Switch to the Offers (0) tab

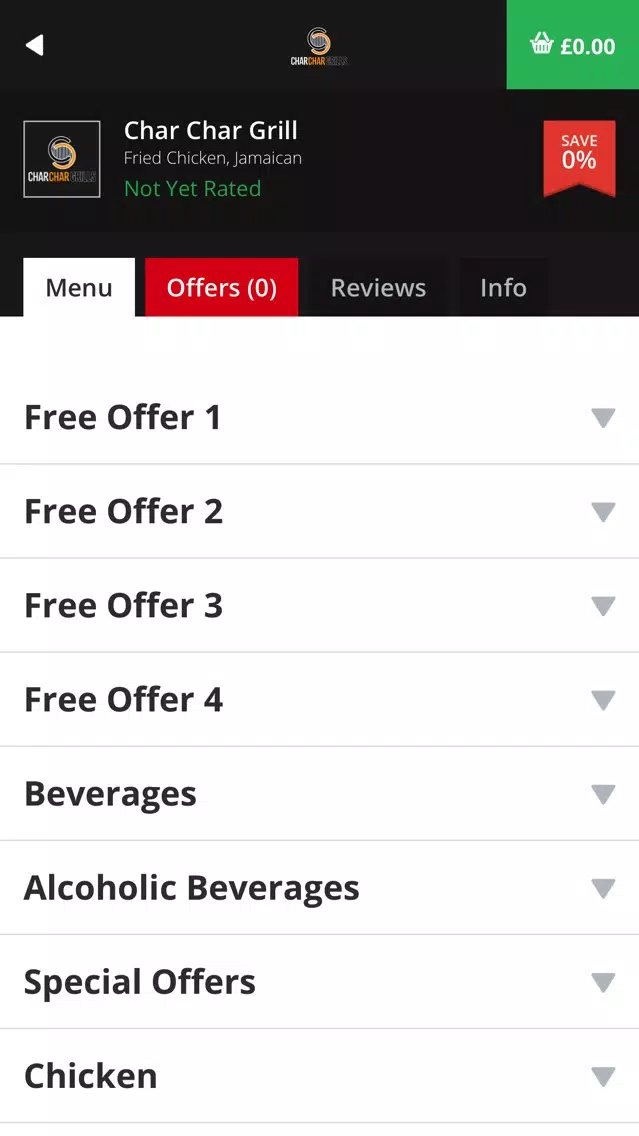[222, 288]
